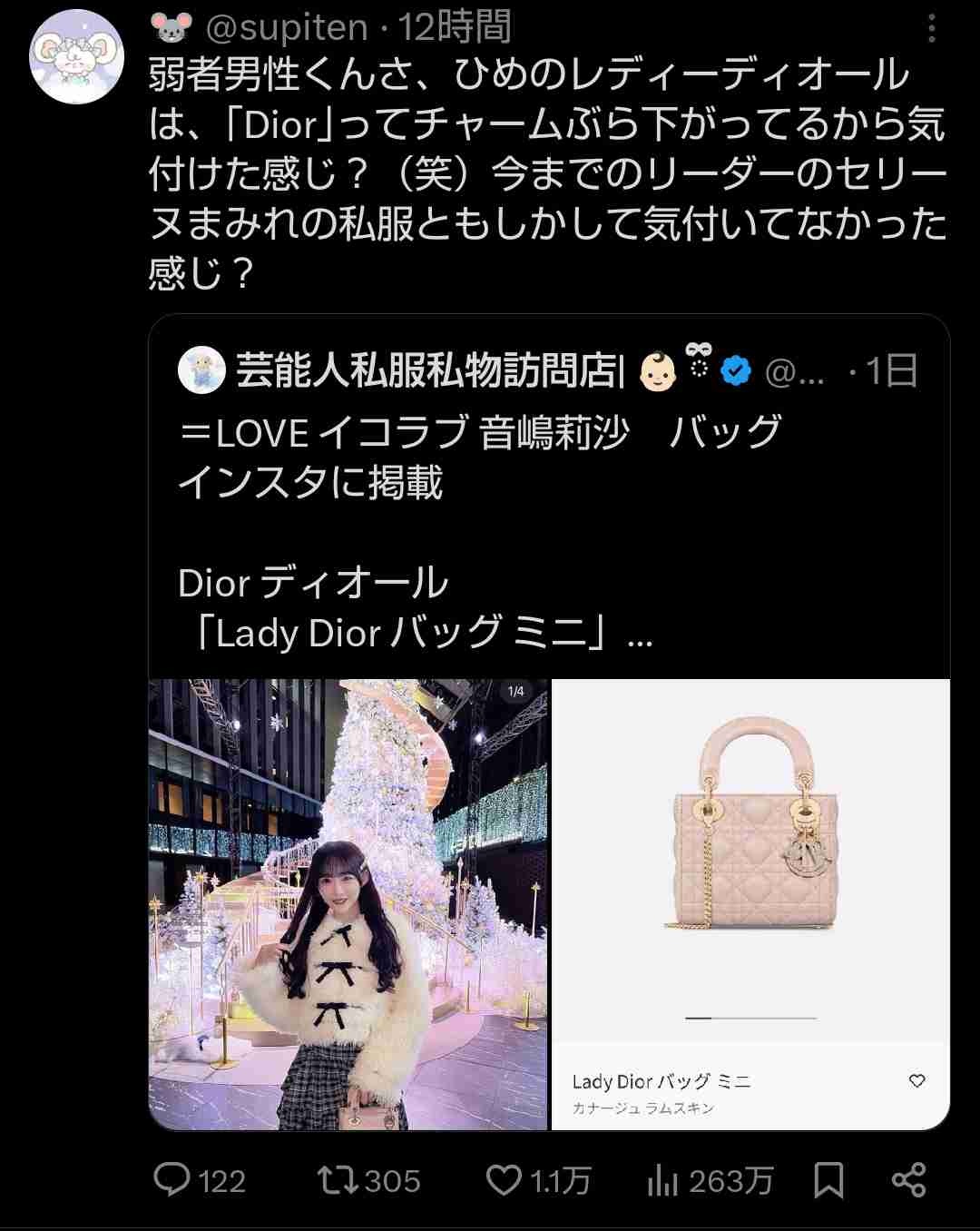
Task: Bookmark this tweet
Action: (828, 1179)
